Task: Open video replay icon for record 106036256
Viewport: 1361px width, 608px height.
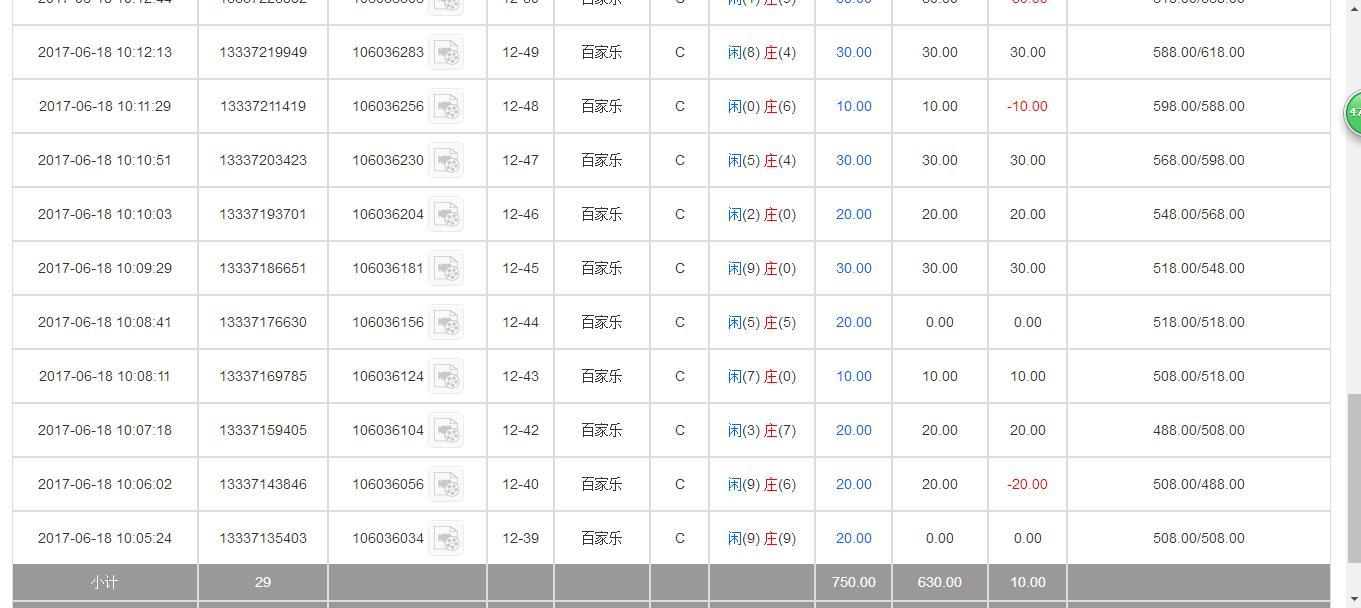Action: 446,107
